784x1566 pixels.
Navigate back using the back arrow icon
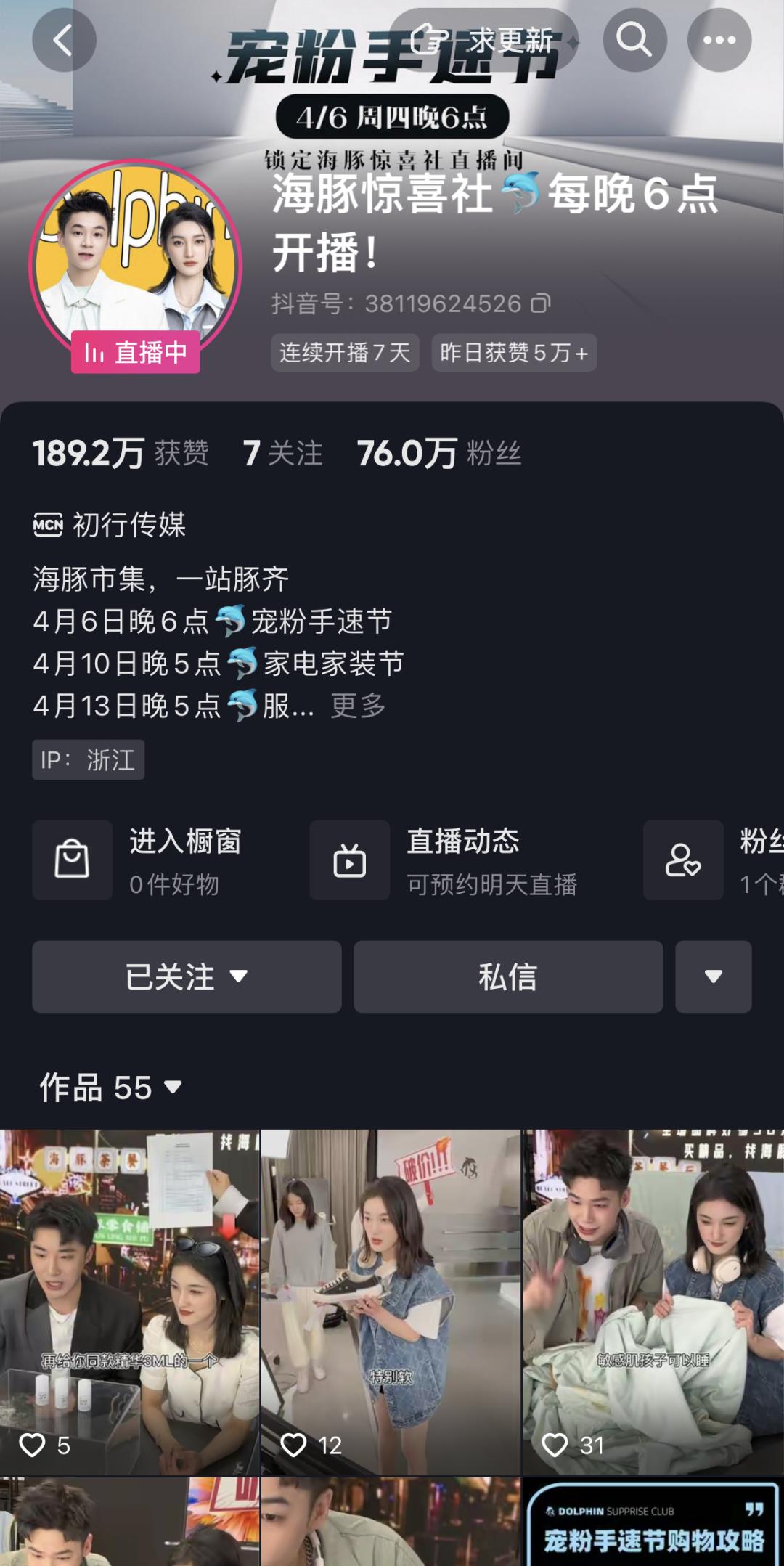(x=65, y=40)
